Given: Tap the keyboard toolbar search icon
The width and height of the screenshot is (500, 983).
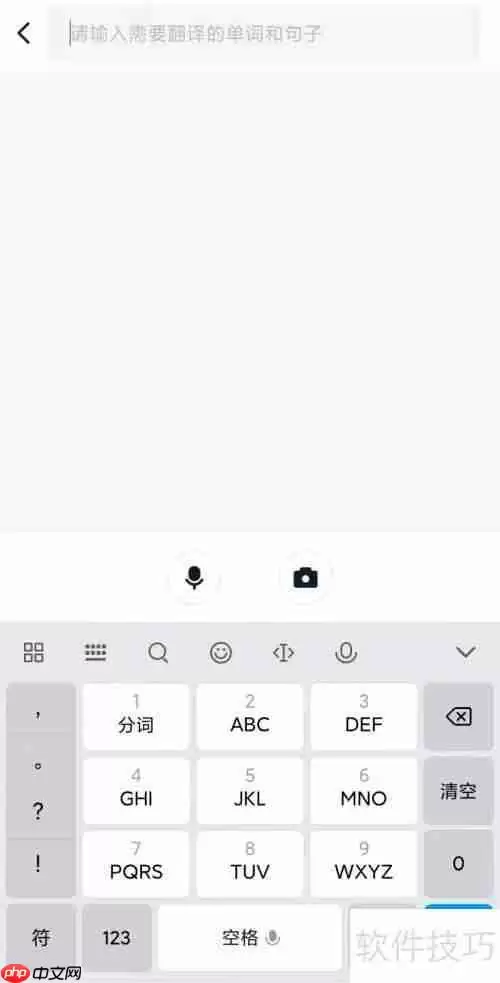Looking at the screenshot, I should (x=158, y=653).
